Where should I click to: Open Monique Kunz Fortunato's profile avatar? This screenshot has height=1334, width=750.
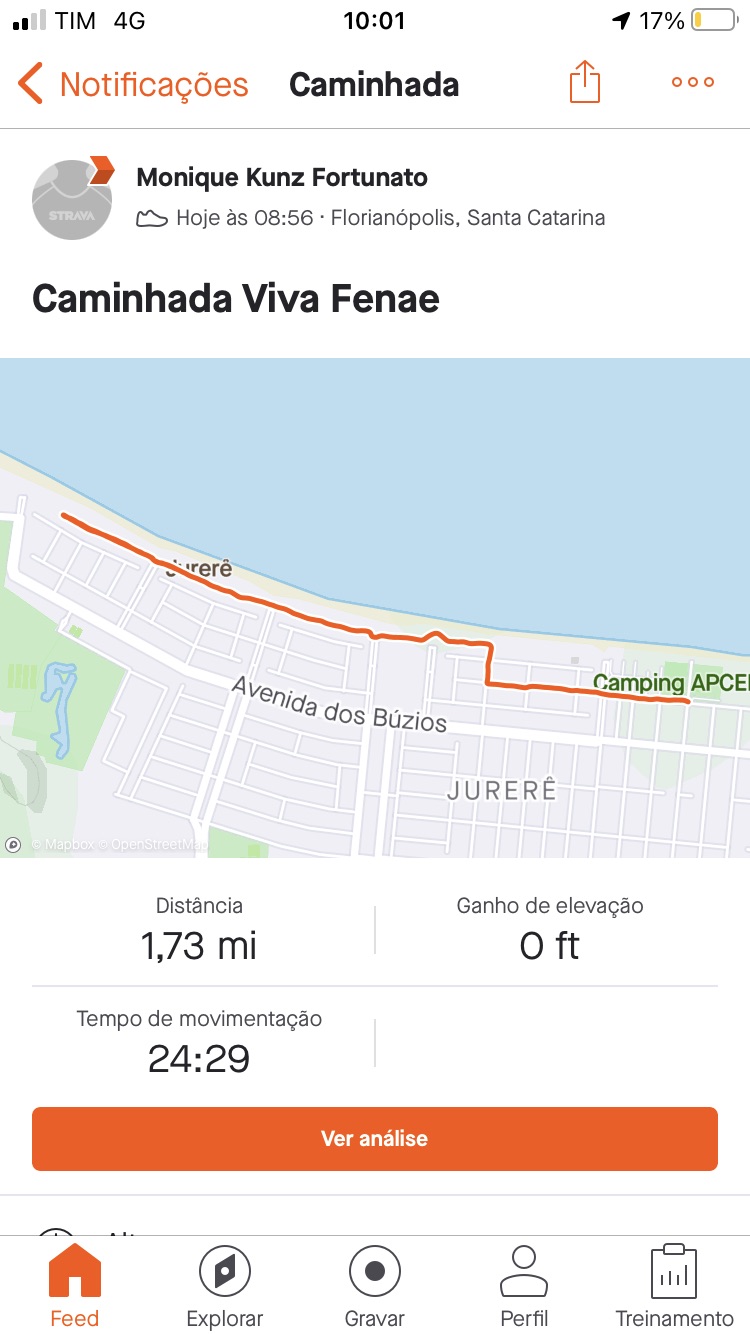[72, 198]
